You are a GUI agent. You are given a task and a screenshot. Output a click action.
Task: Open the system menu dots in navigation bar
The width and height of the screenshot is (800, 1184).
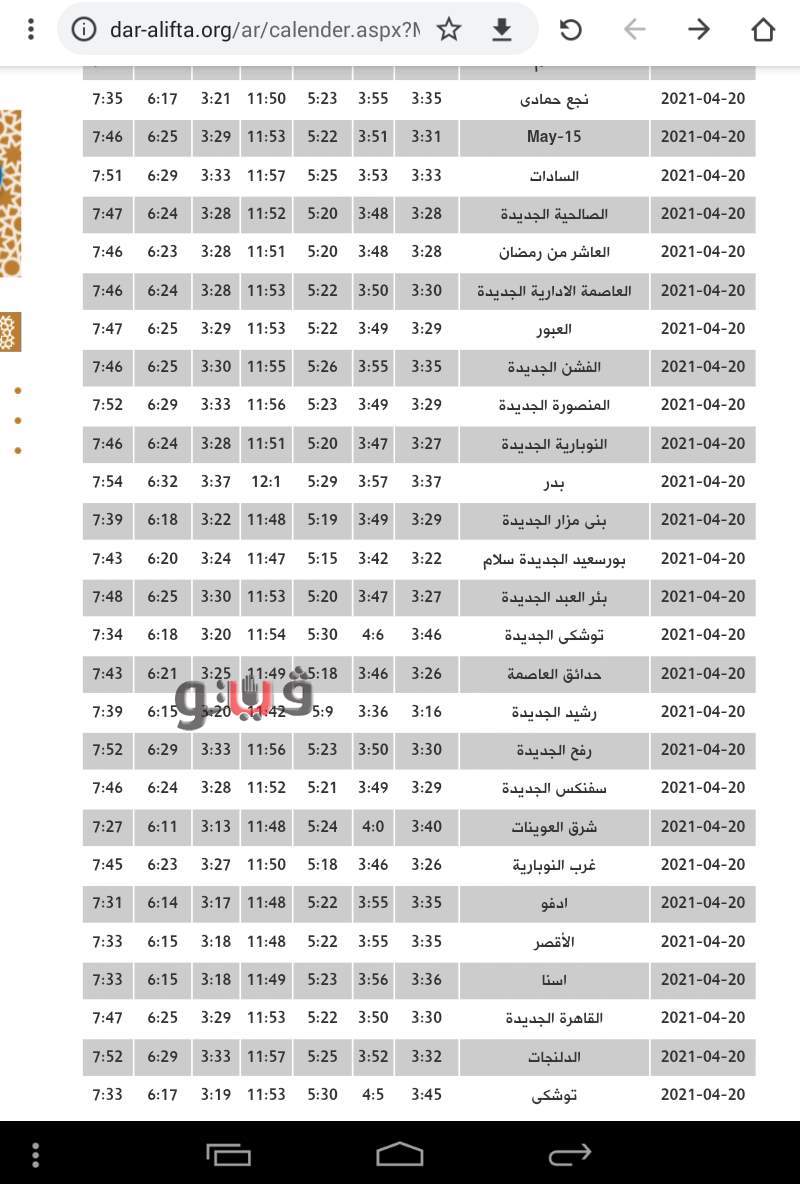35,1154
